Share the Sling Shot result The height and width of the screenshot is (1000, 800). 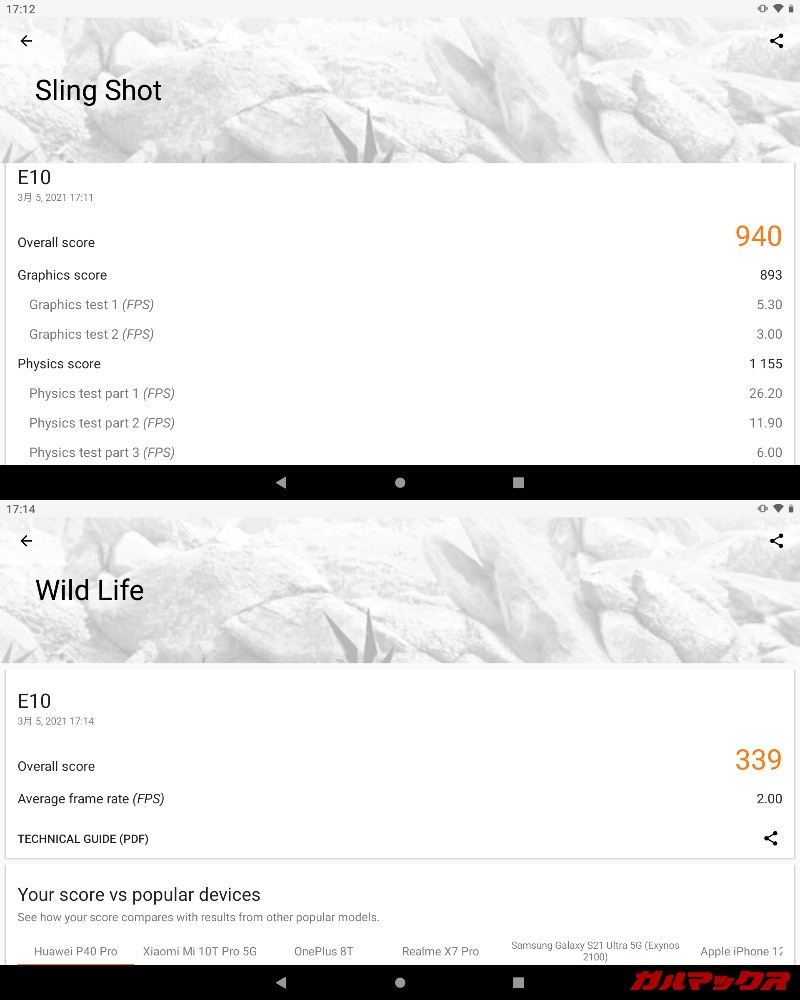coord(776,41)
